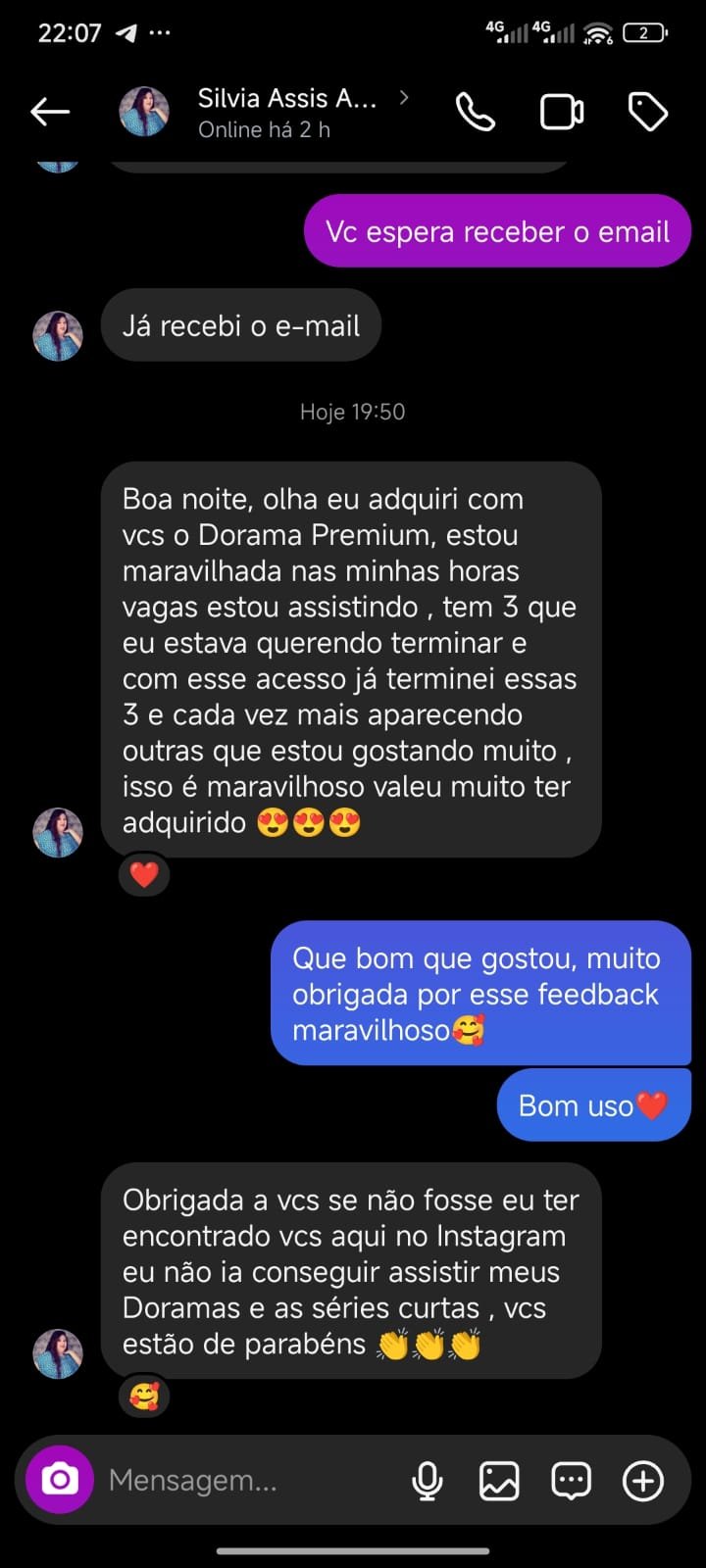This screenshot has width=706, height=1568.
Task: Select the 'Já recebi o e-mail' message
Action: [241, 324]
